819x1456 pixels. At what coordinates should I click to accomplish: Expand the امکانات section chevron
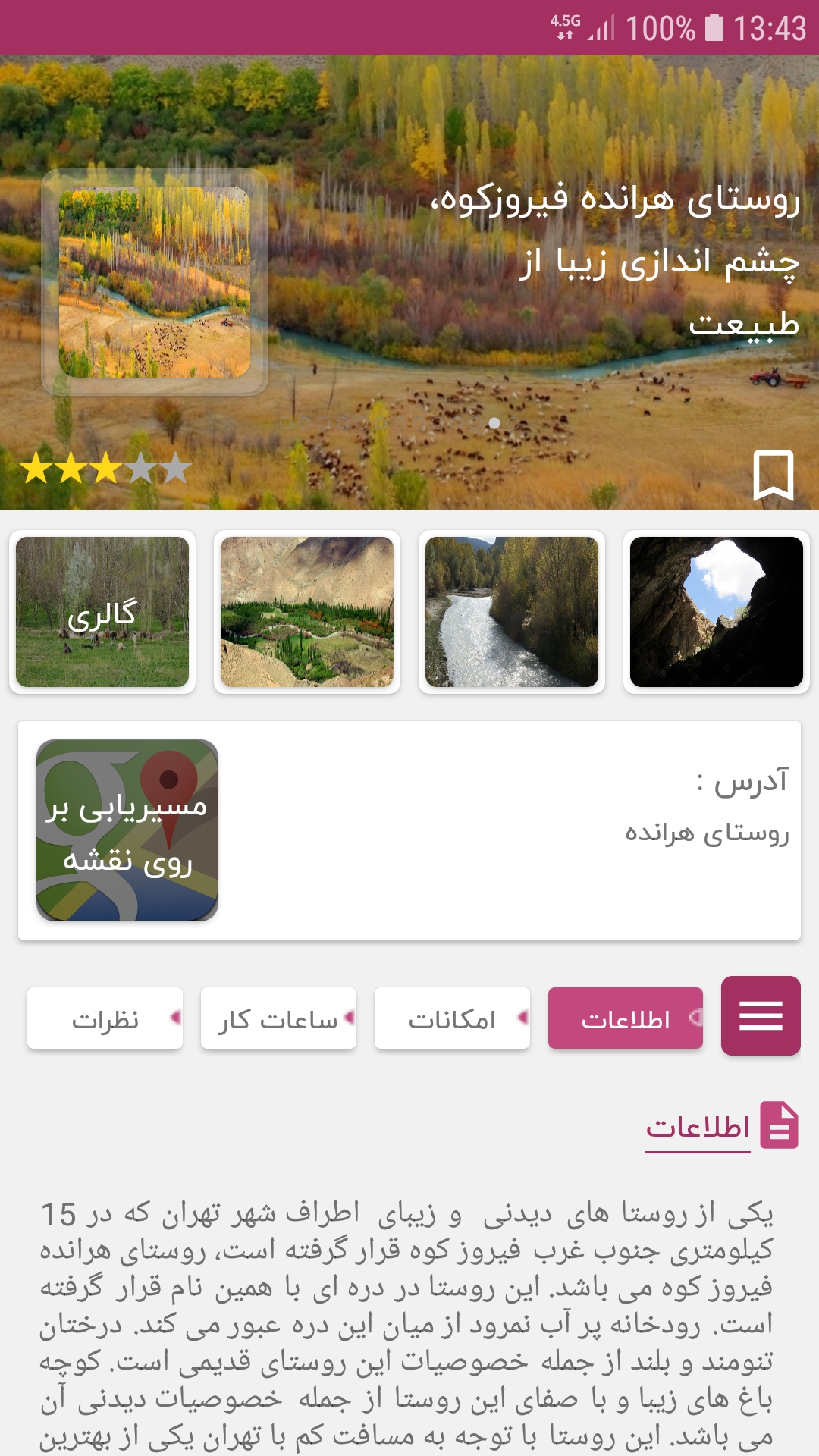point(521,1018)
